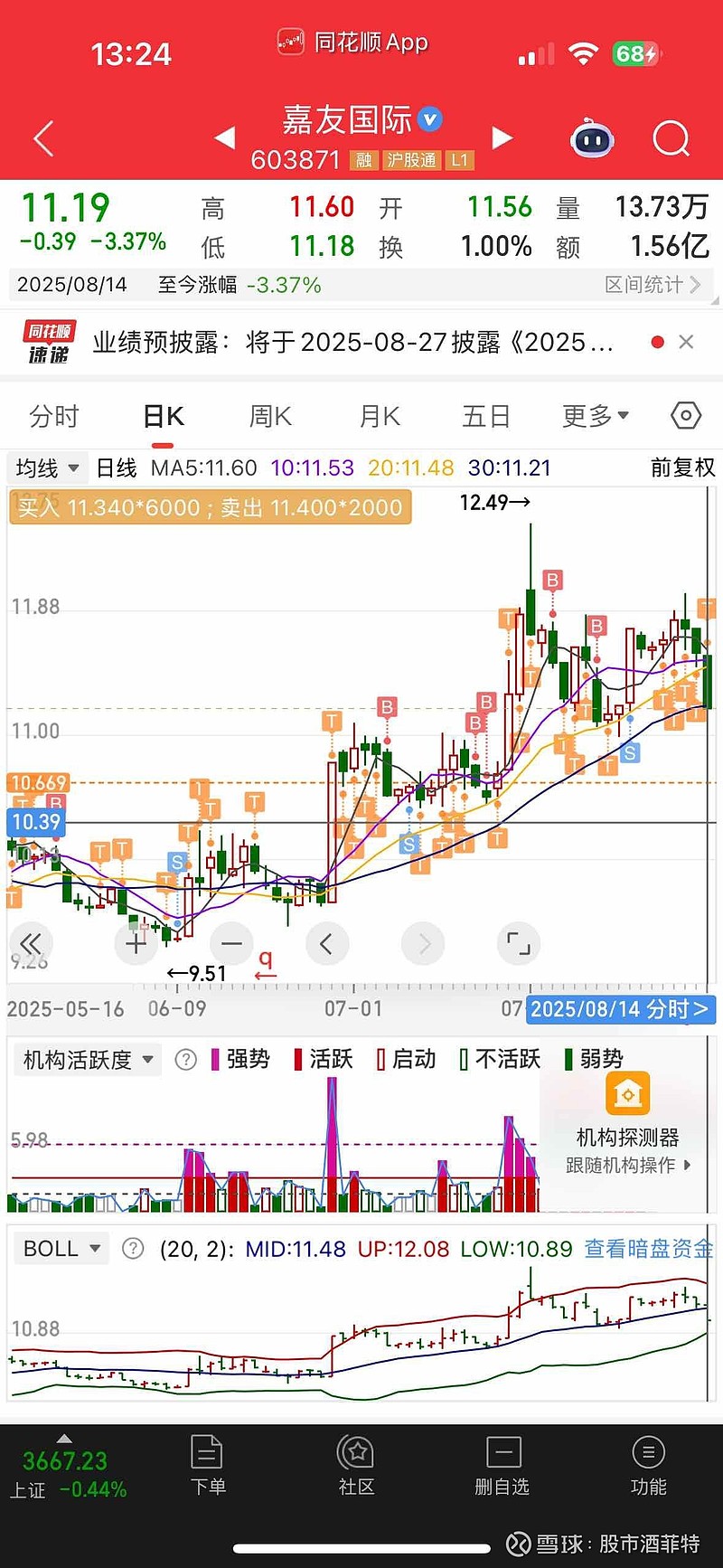Image resolution: width=723 pixels, height=1568 pixels.
Task: Open 2025/08/14 分时 intraday view
Action: click(x=619, y=1009)
